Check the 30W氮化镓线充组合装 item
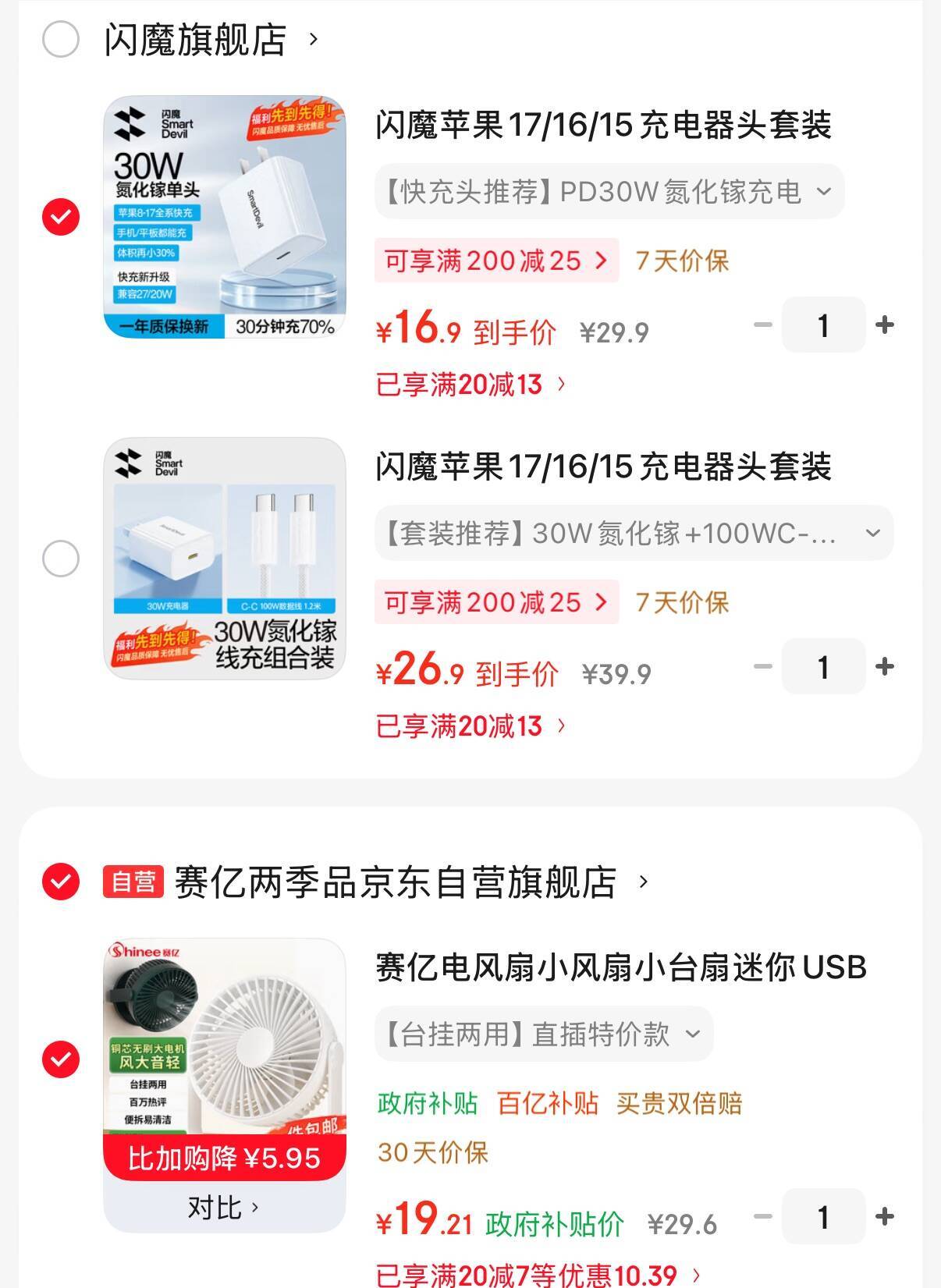Image resolution: width=941 pixels, height=1288 pixels. (61, 559)
